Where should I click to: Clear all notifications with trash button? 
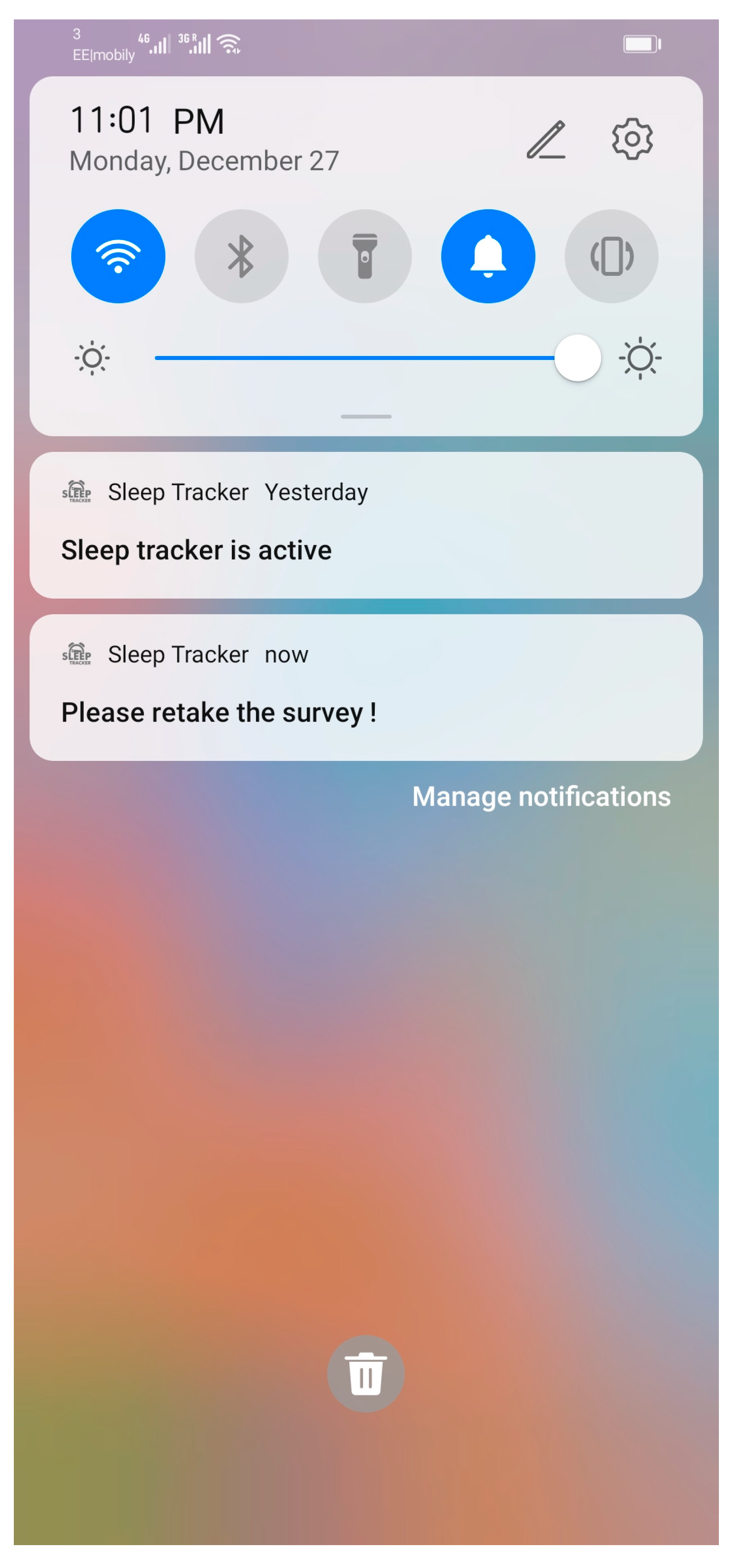point(365,1373)
